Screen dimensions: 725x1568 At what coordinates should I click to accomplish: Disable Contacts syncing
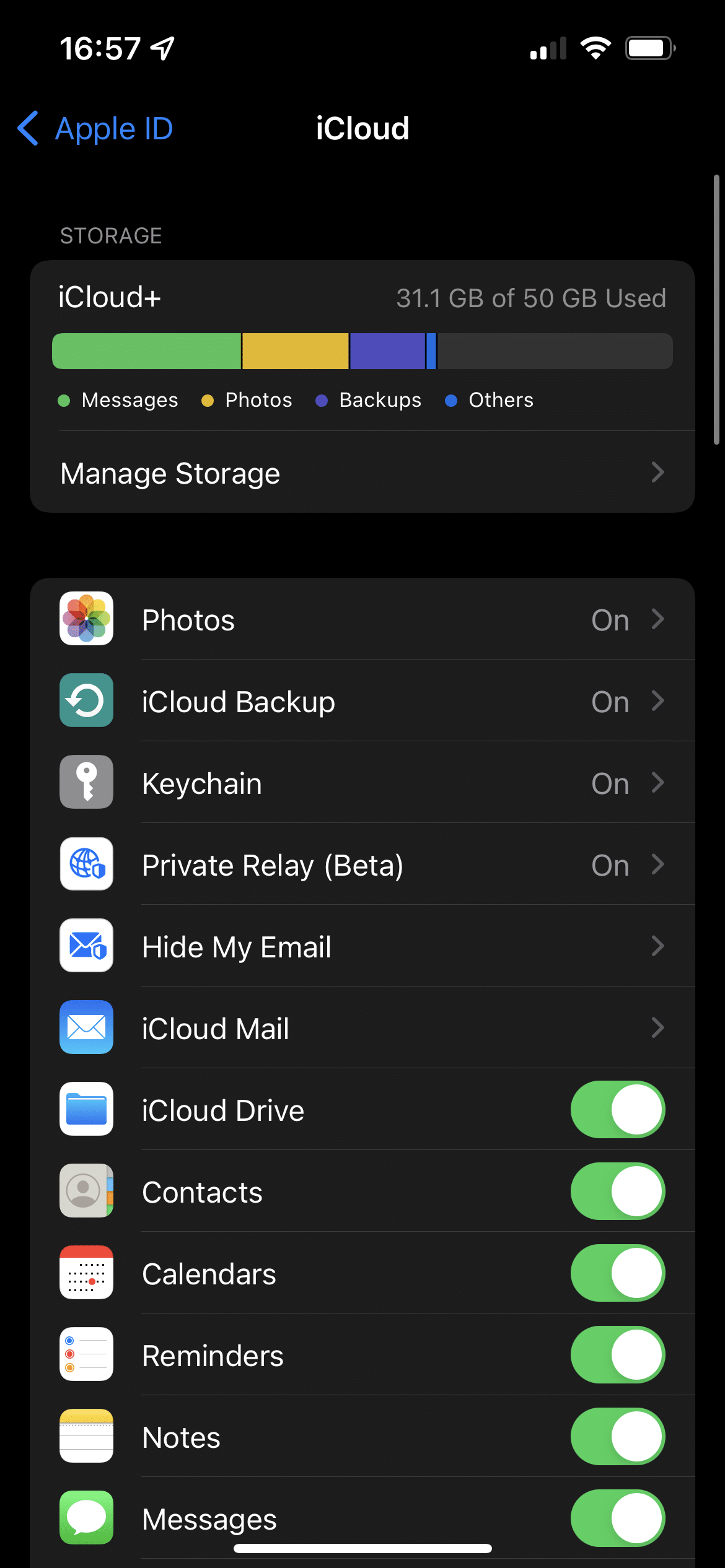(618, 1191)
